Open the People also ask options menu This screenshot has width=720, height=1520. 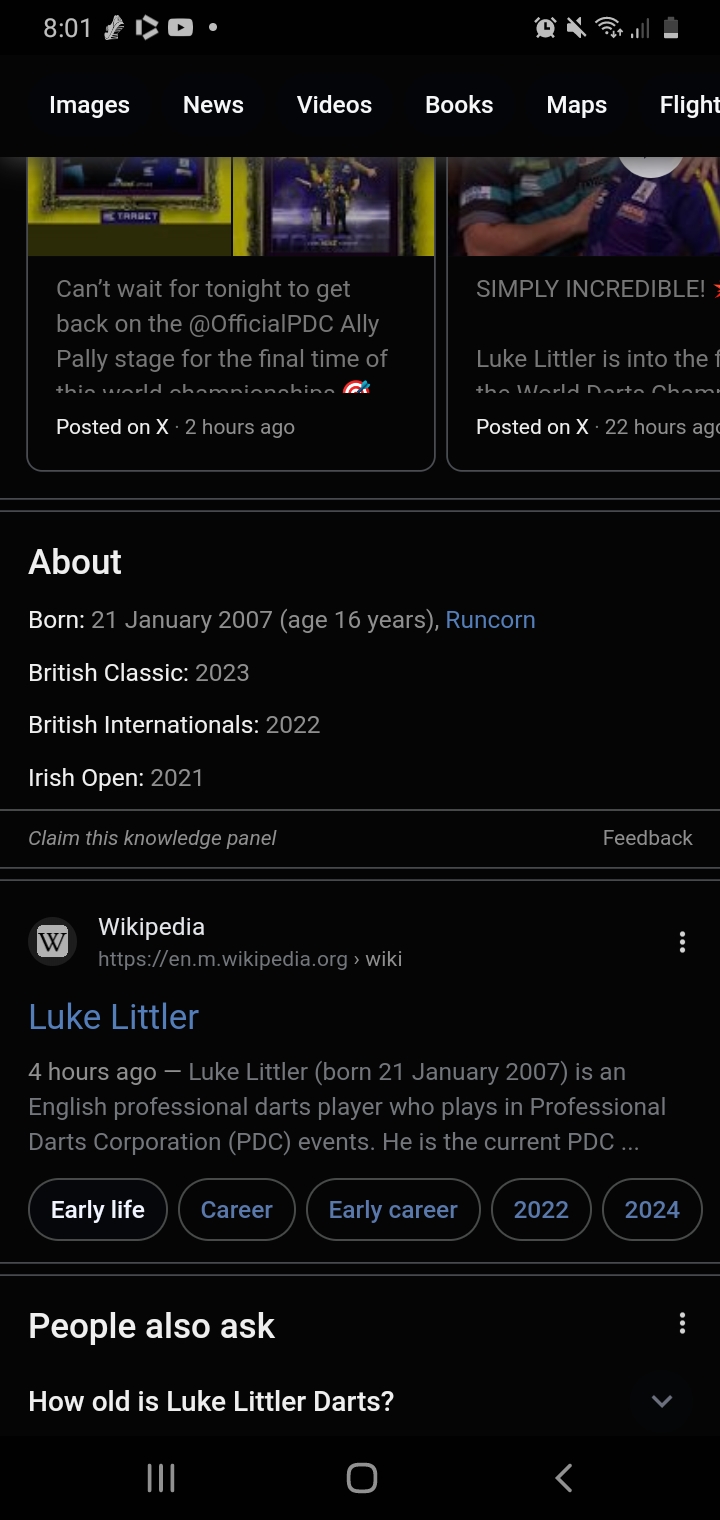682,1324
